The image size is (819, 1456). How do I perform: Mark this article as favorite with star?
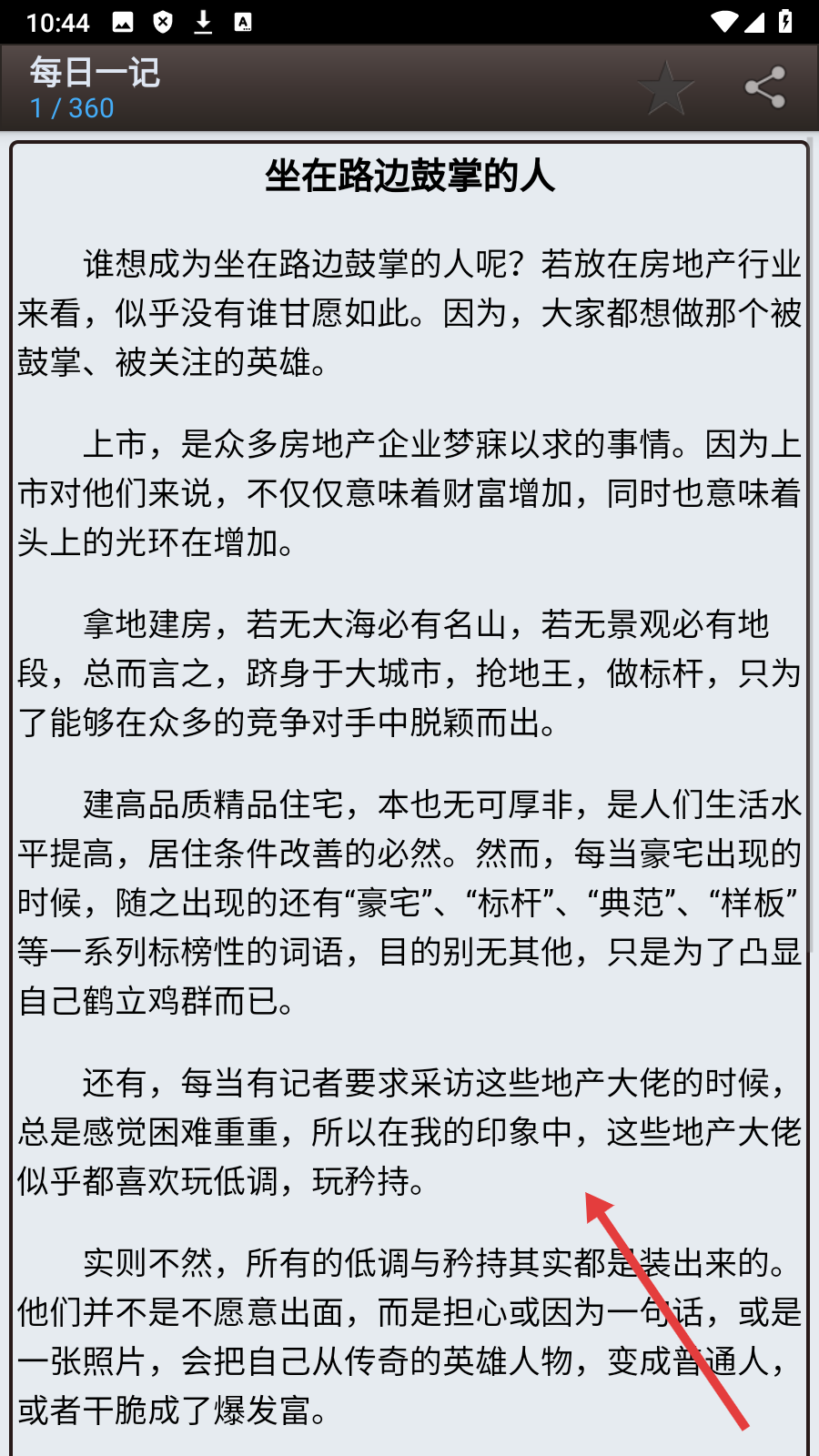pos(666,88)
